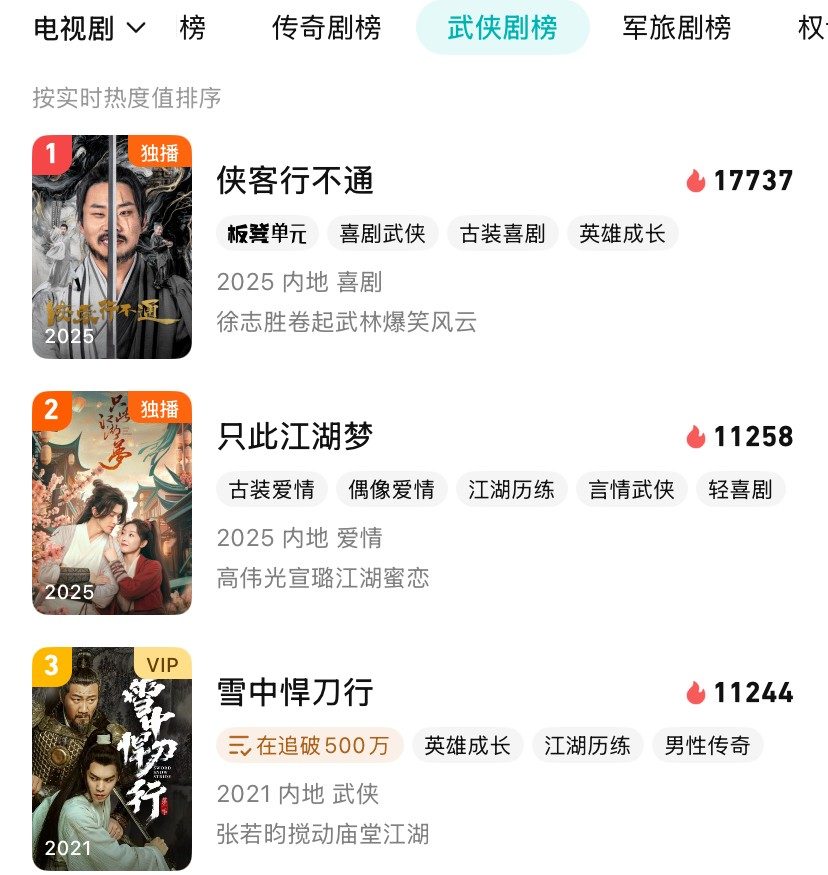The width and height of the screenshot is (828, 875).
Task: Open the 只此江湖梦 poster thumbnail
Action: 112,503
